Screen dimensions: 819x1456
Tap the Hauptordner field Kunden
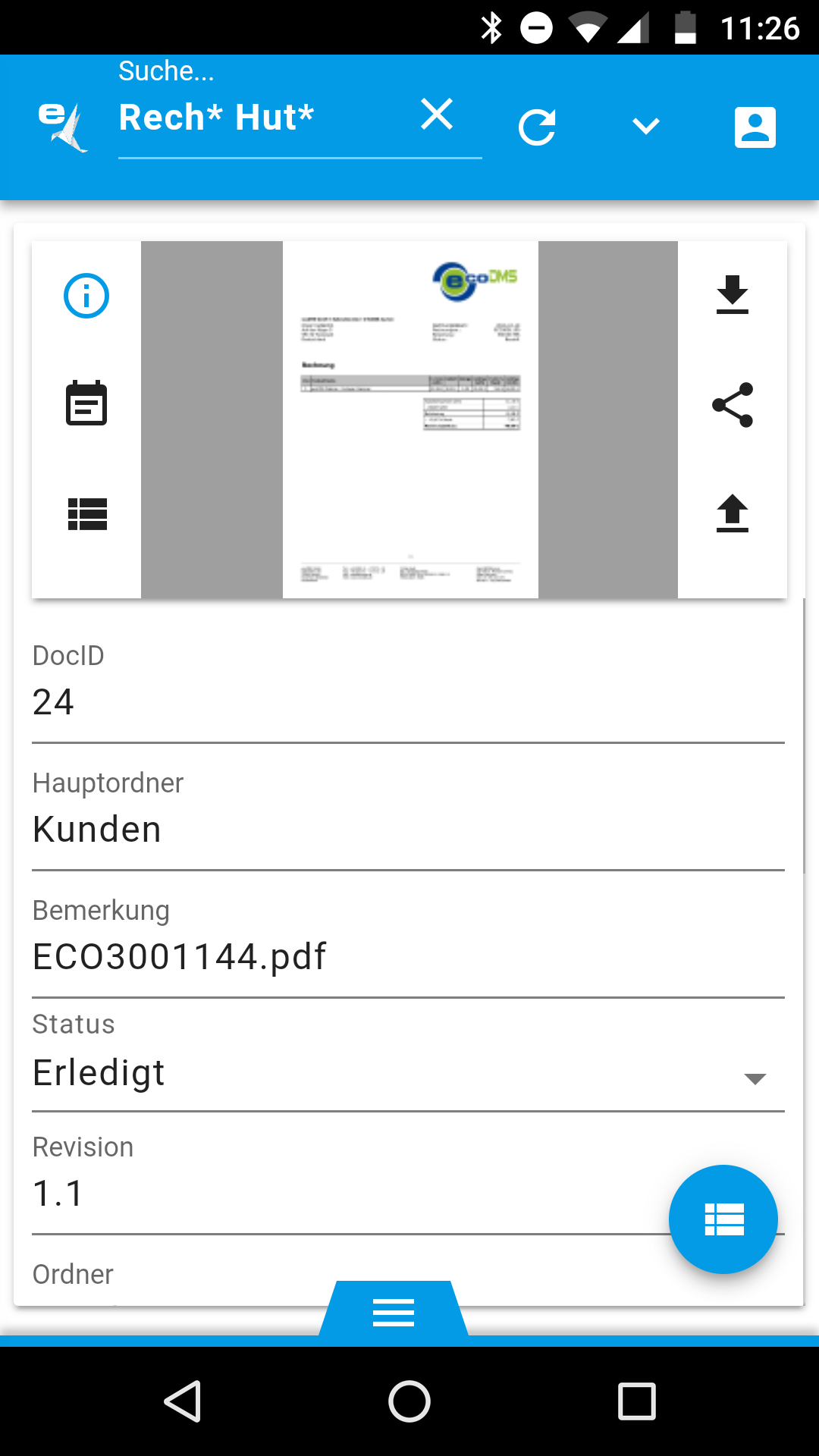(408, 830)
